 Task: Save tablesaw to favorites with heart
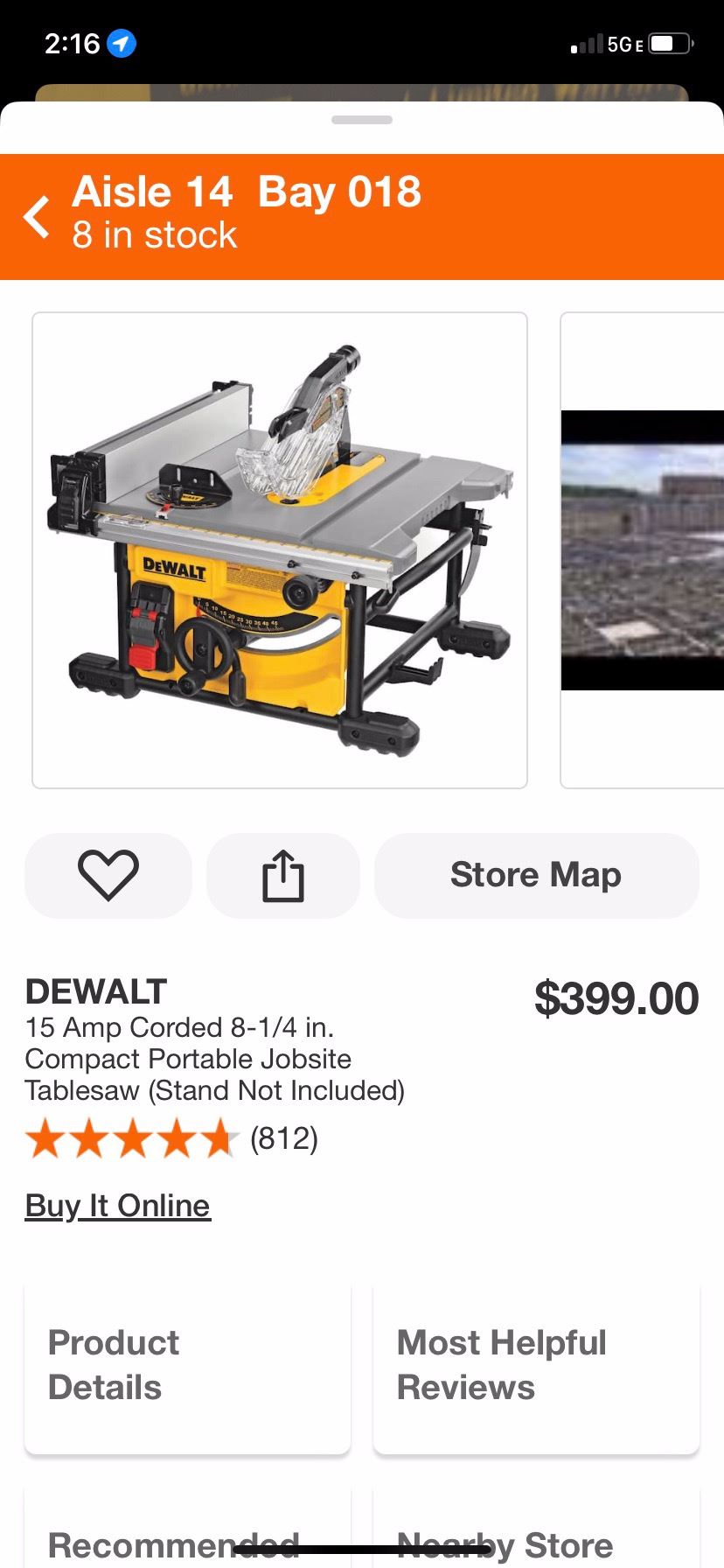click(108, 876)
